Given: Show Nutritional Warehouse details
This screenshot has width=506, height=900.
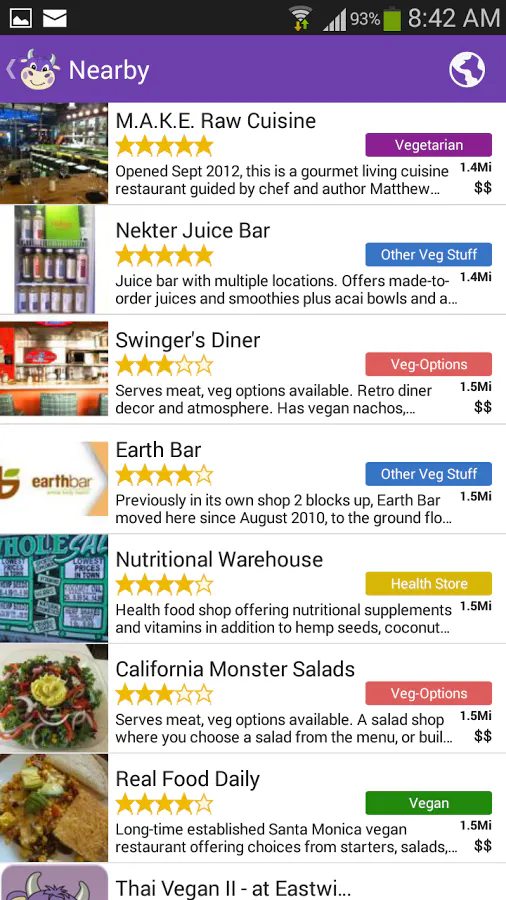Looking at the screenshot, I should click(253, 588).
